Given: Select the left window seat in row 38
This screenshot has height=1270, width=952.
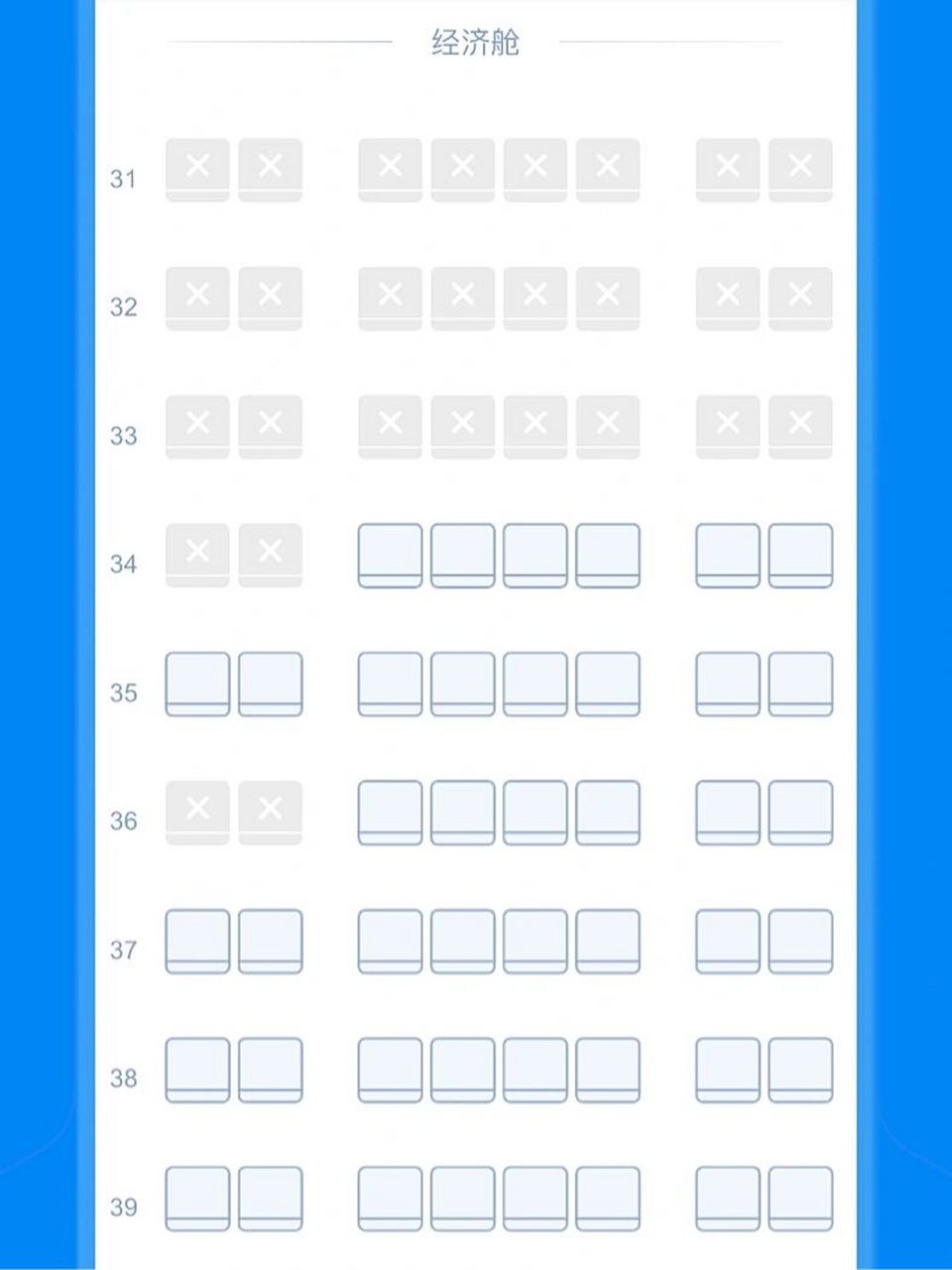Looking at the screenshot, I should 197,1070.
